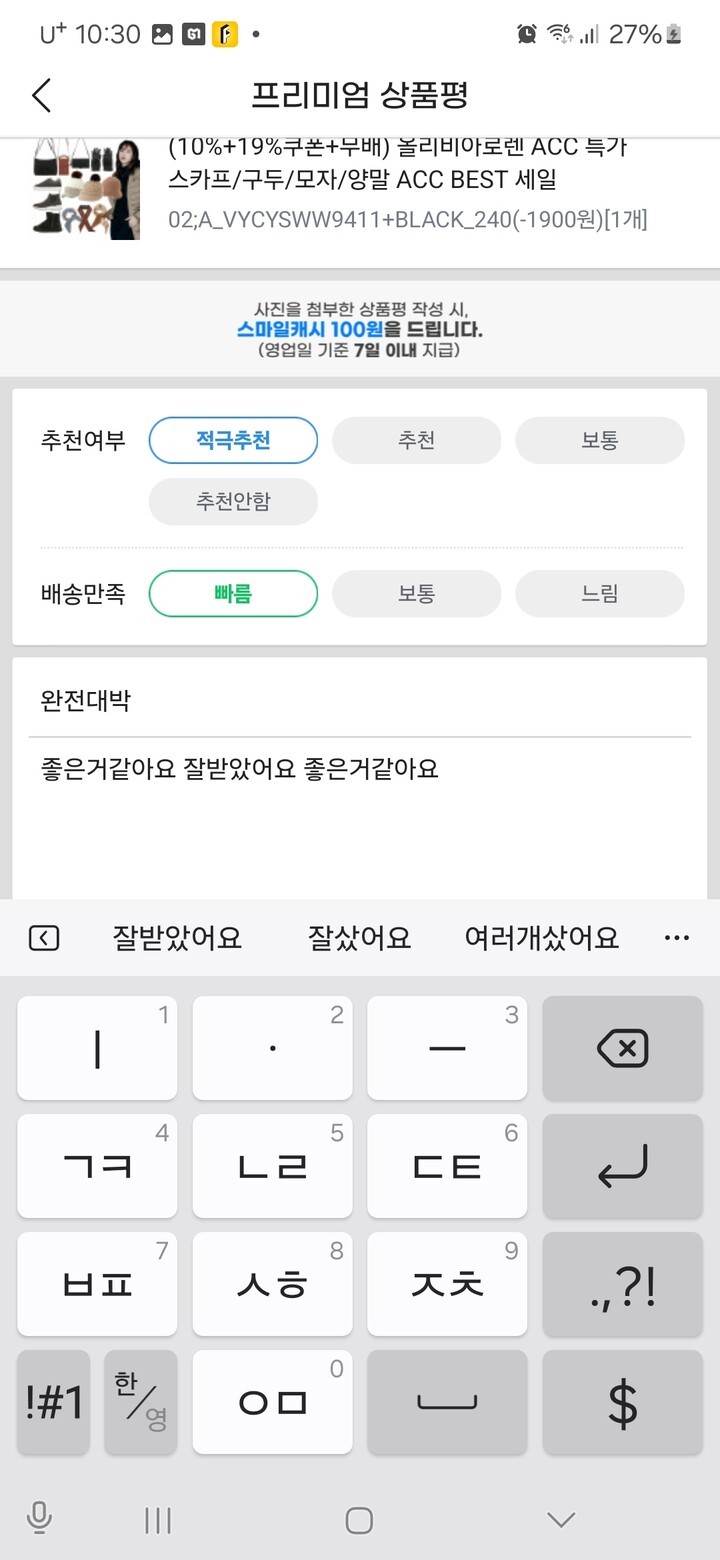
Task: Start voice input with the microphone
Action: coord(39,1519)
